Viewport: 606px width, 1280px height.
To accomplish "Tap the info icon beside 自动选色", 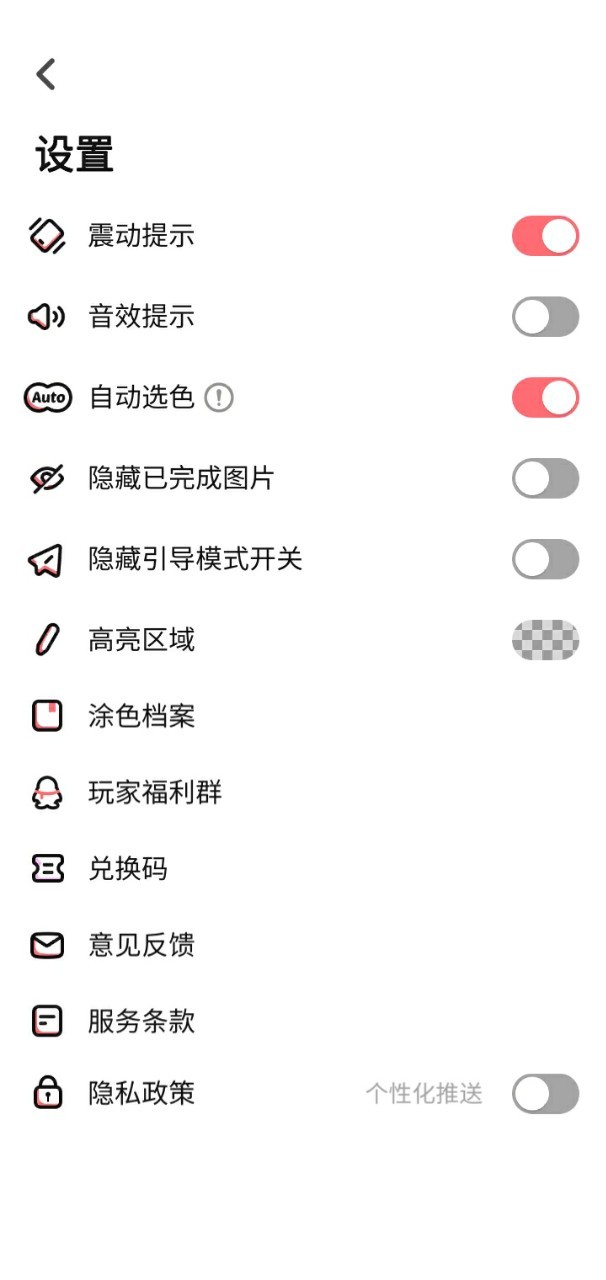I will [219, 398].
